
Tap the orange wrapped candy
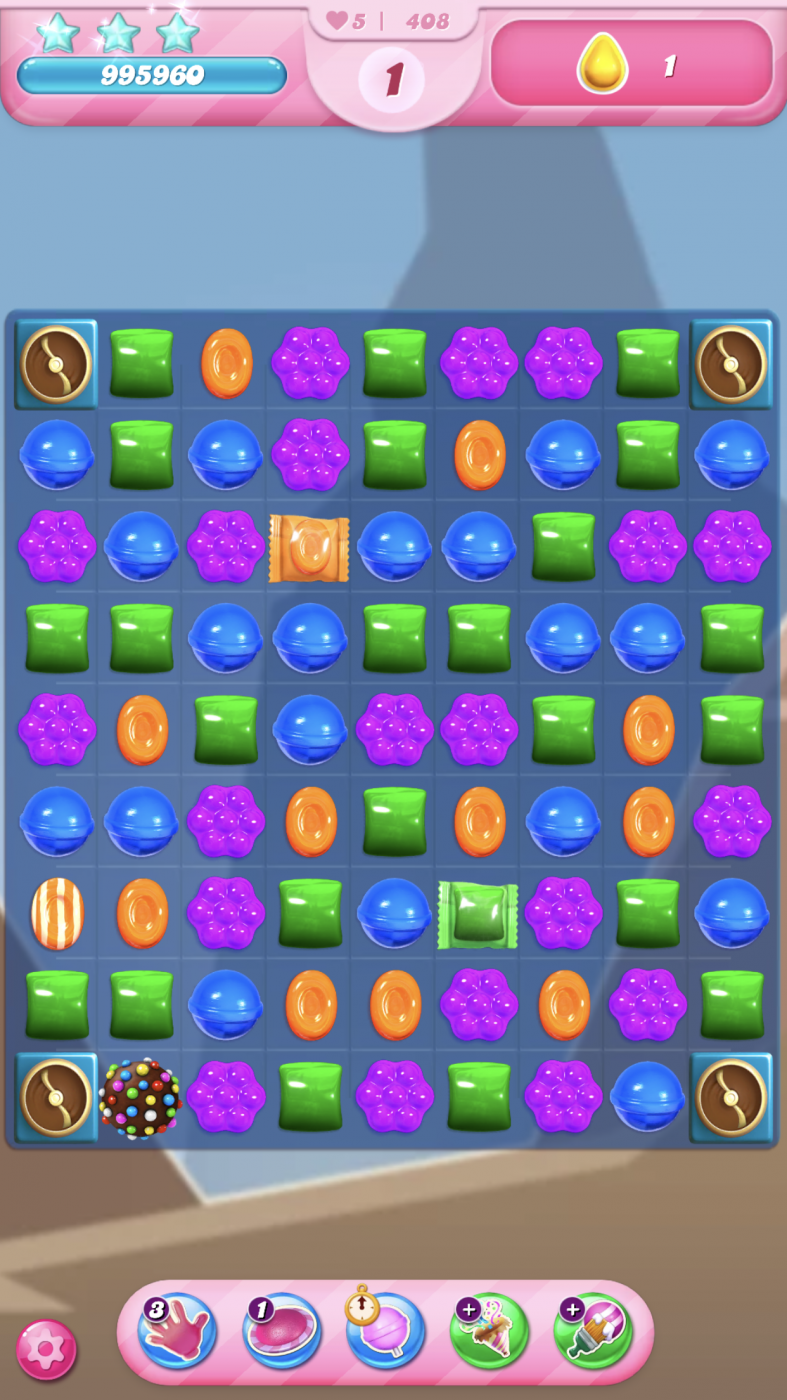tap(309, 548)
